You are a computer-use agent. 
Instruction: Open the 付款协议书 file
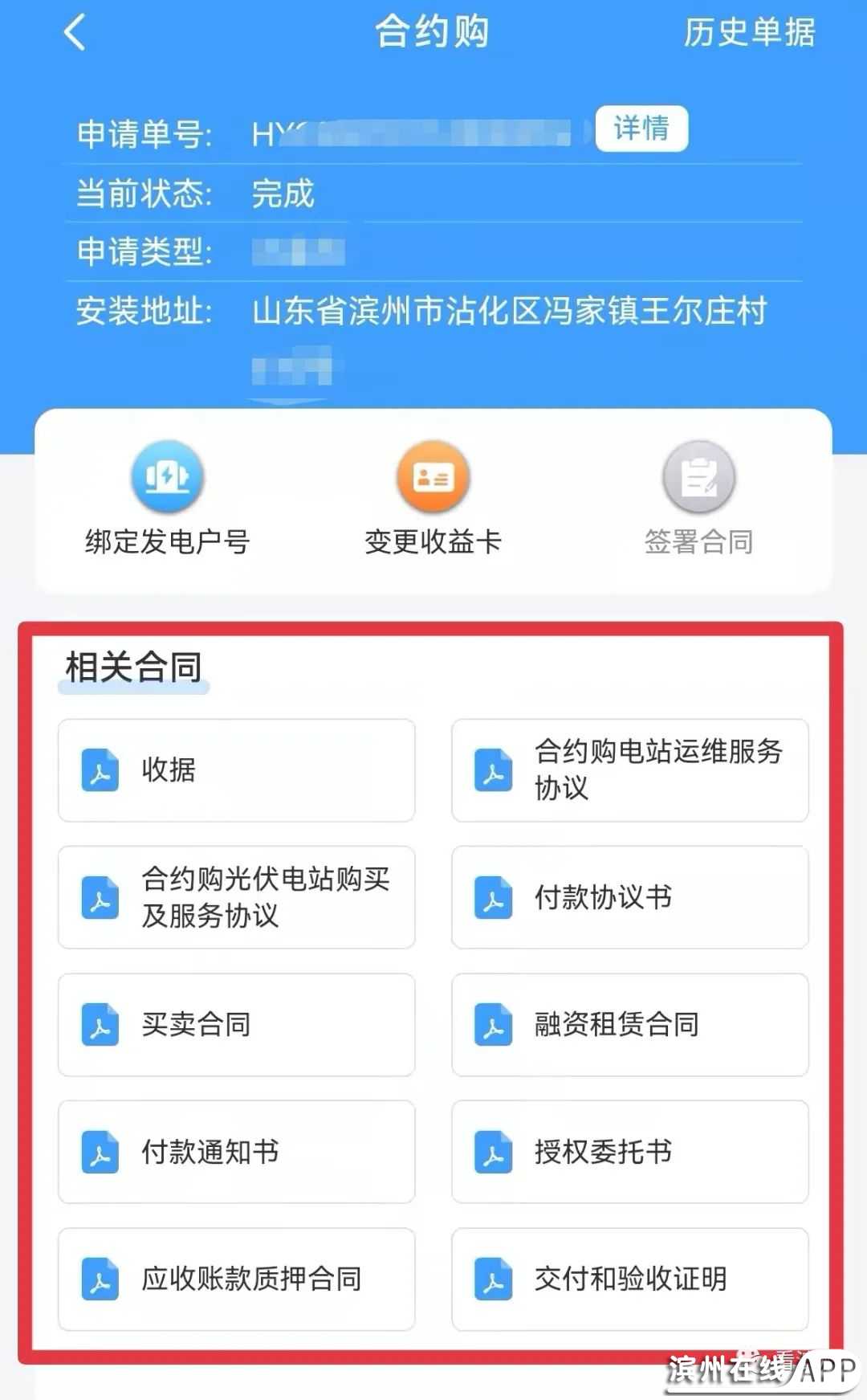629,897
